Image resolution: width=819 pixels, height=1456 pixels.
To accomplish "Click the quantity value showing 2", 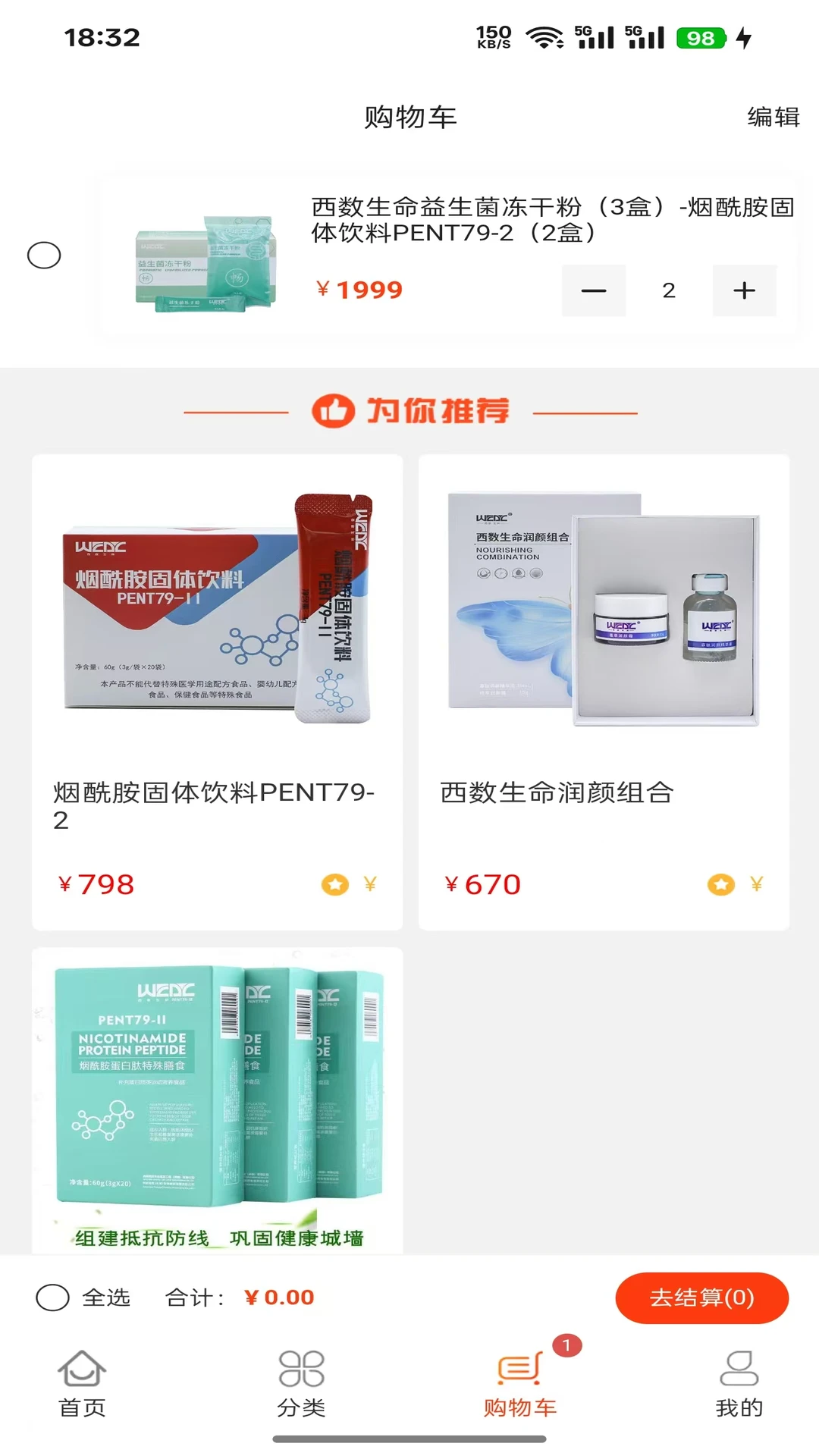I will (668, 290).
